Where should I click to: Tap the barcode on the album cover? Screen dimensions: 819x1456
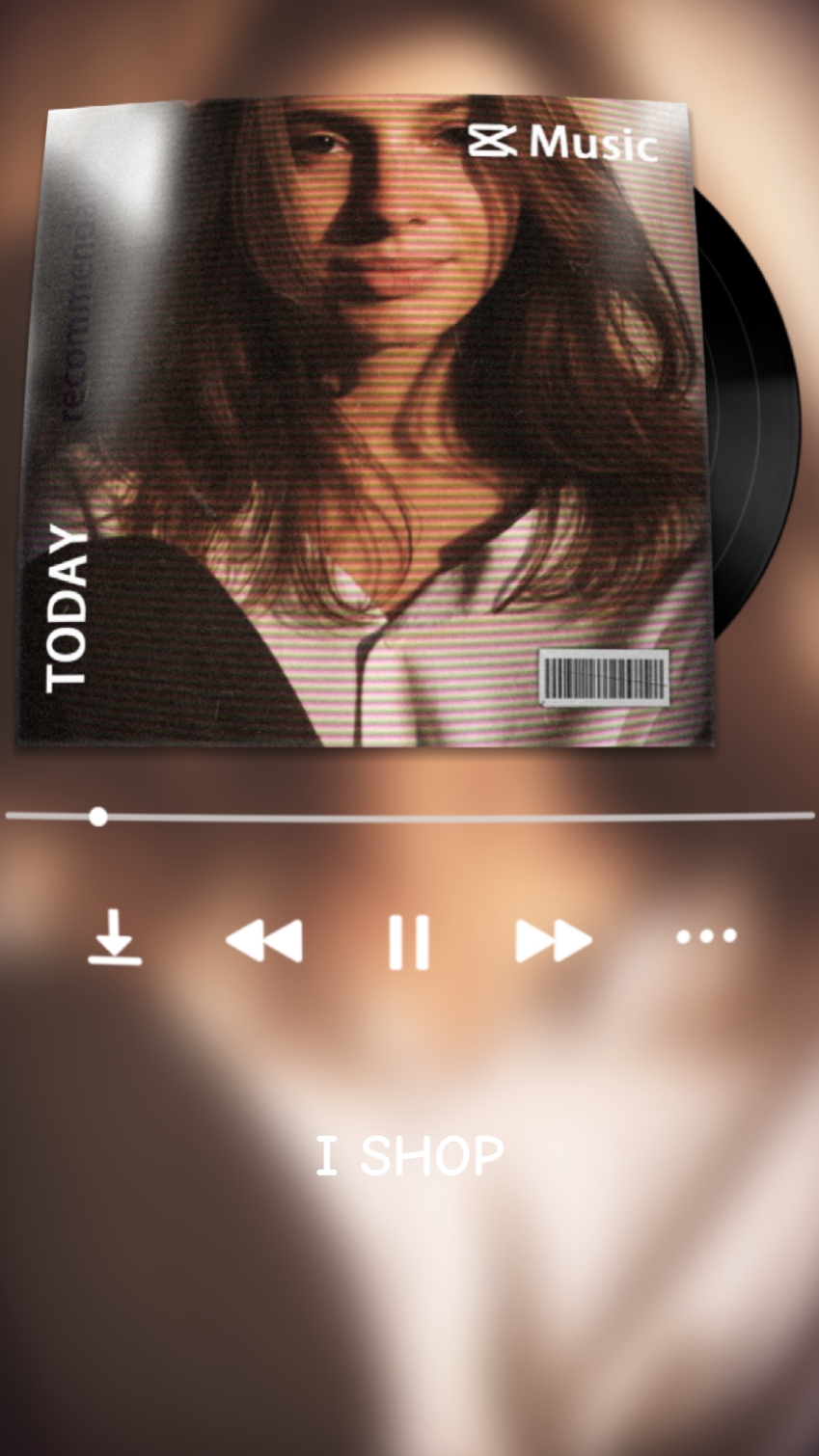click(604, 678)
